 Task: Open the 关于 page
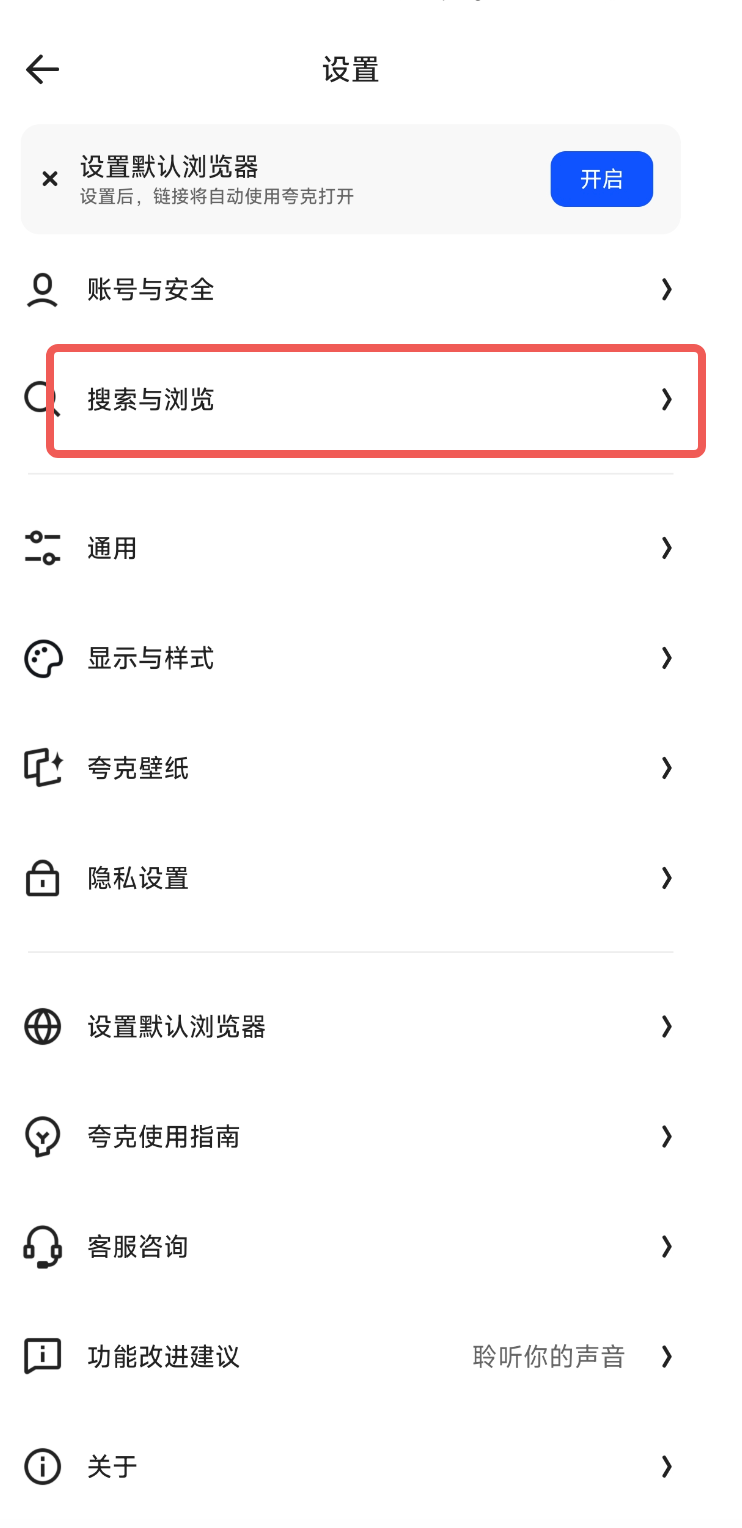(x=350, y=1467)
